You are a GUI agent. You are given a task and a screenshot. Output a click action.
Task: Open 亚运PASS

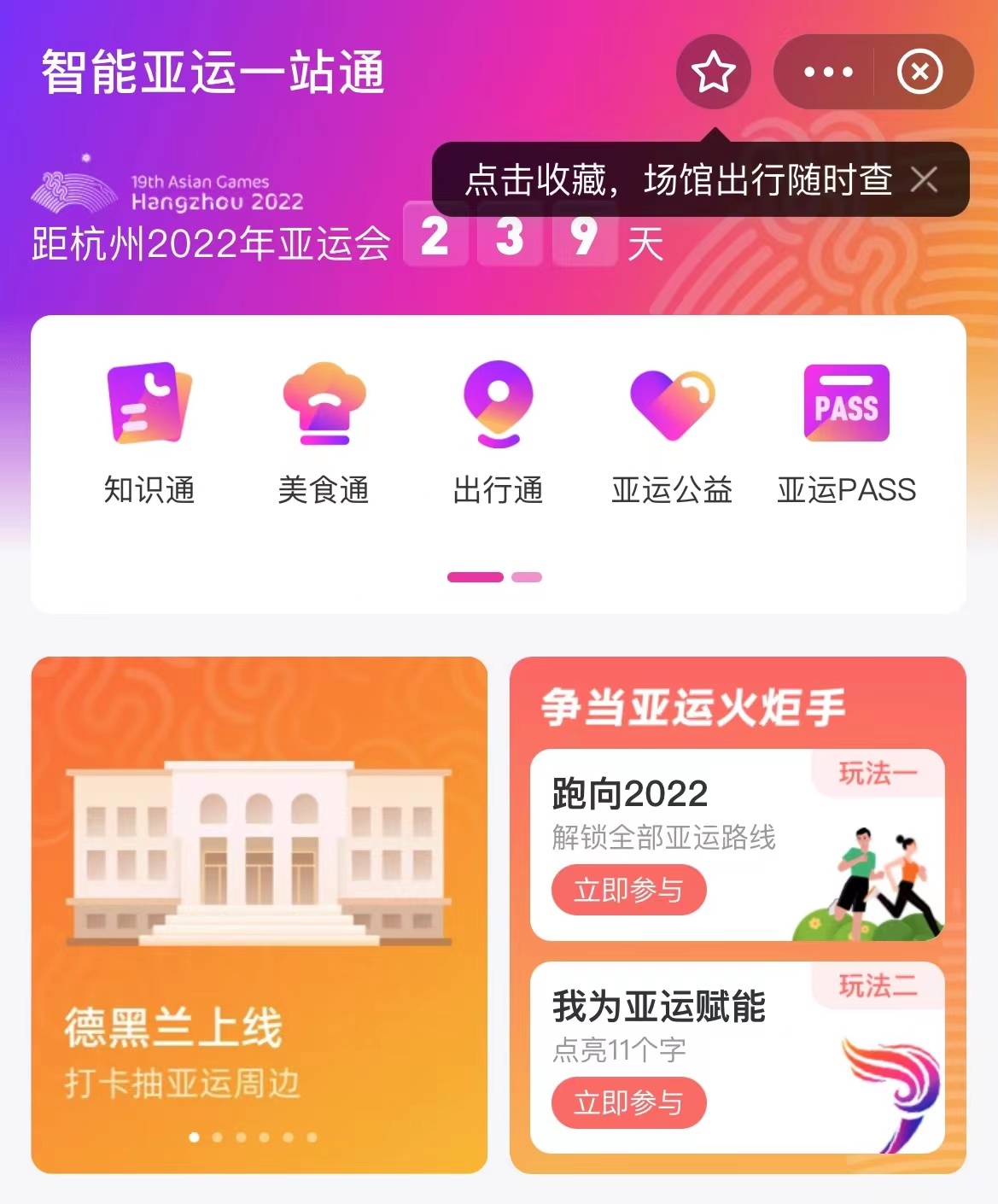[846, 433]
